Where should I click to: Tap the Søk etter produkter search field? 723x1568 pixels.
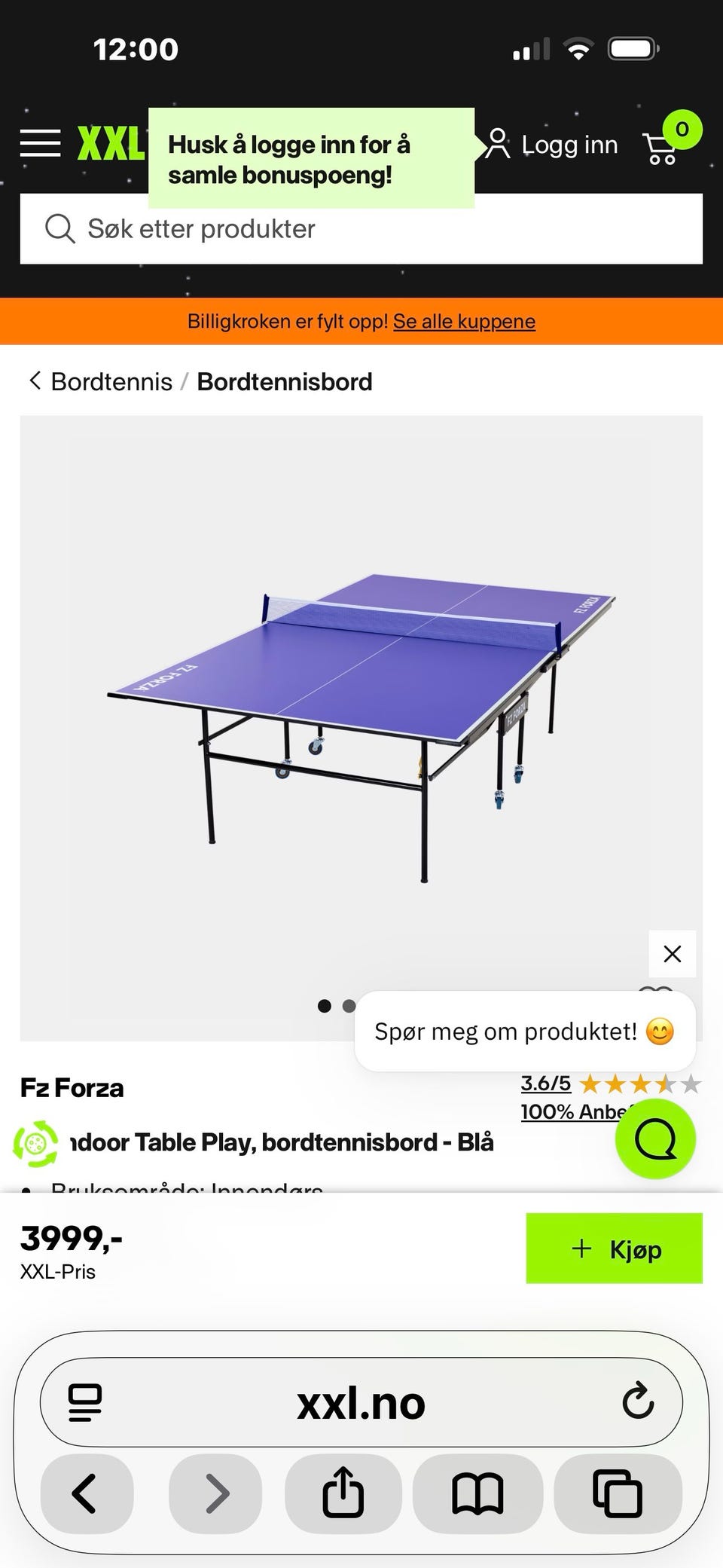point(361,229)
